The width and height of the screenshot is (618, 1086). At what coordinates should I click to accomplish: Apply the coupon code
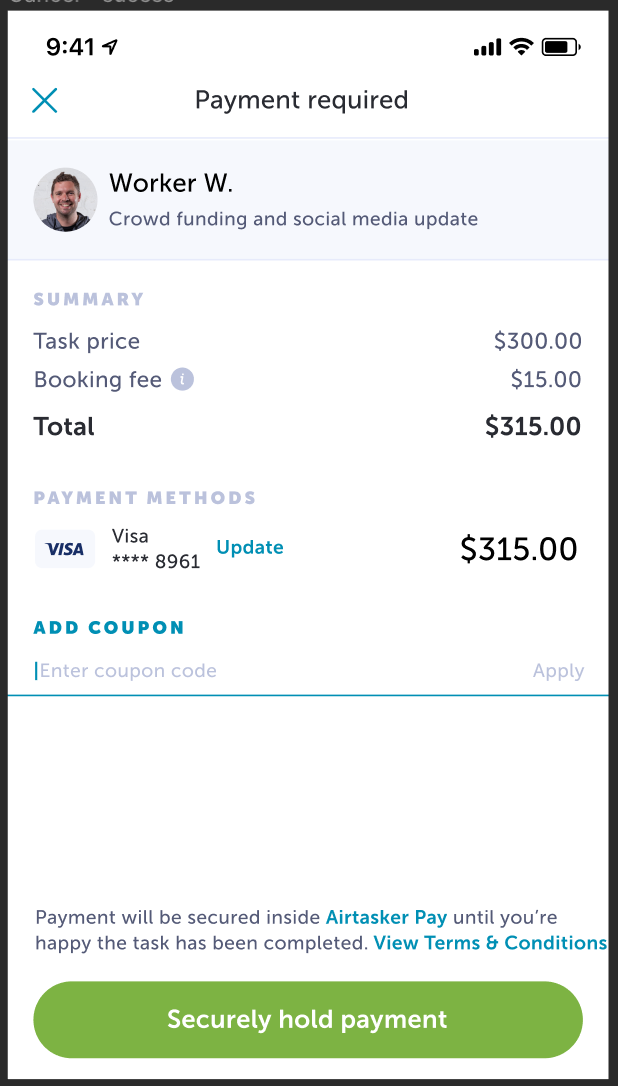[558, 670]
